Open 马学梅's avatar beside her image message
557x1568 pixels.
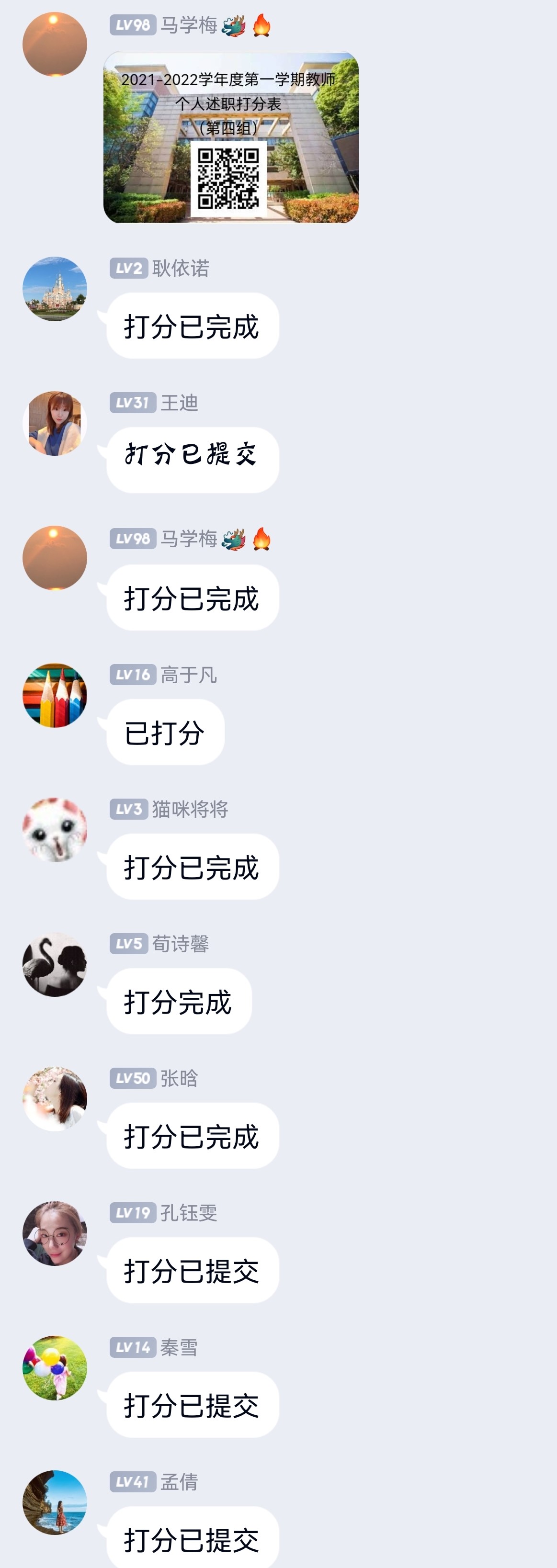coord(55,45)
